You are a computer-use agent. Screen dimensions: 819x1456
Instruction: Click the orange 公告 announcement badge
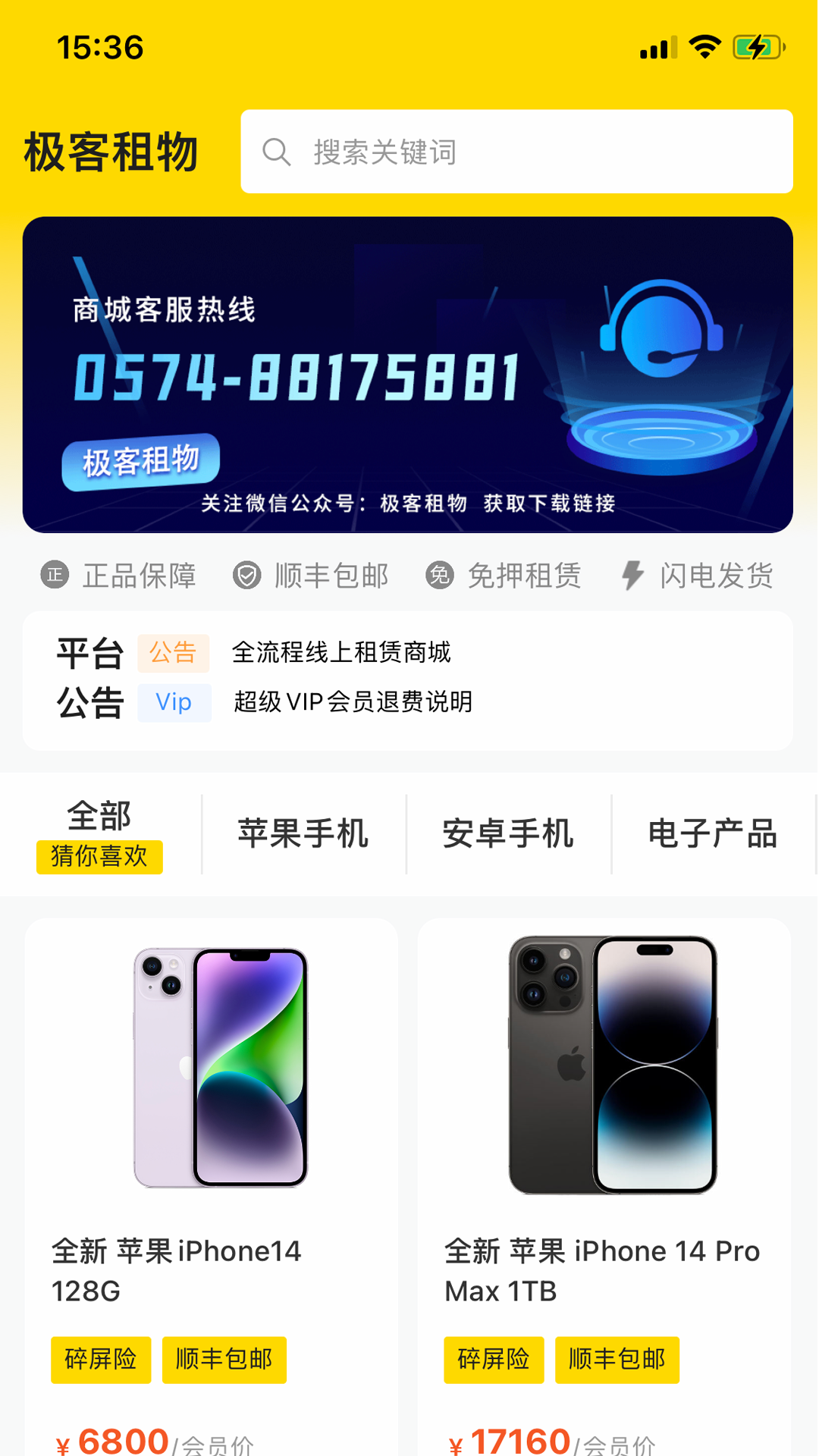pyautogui.click(x=174, y=653)
